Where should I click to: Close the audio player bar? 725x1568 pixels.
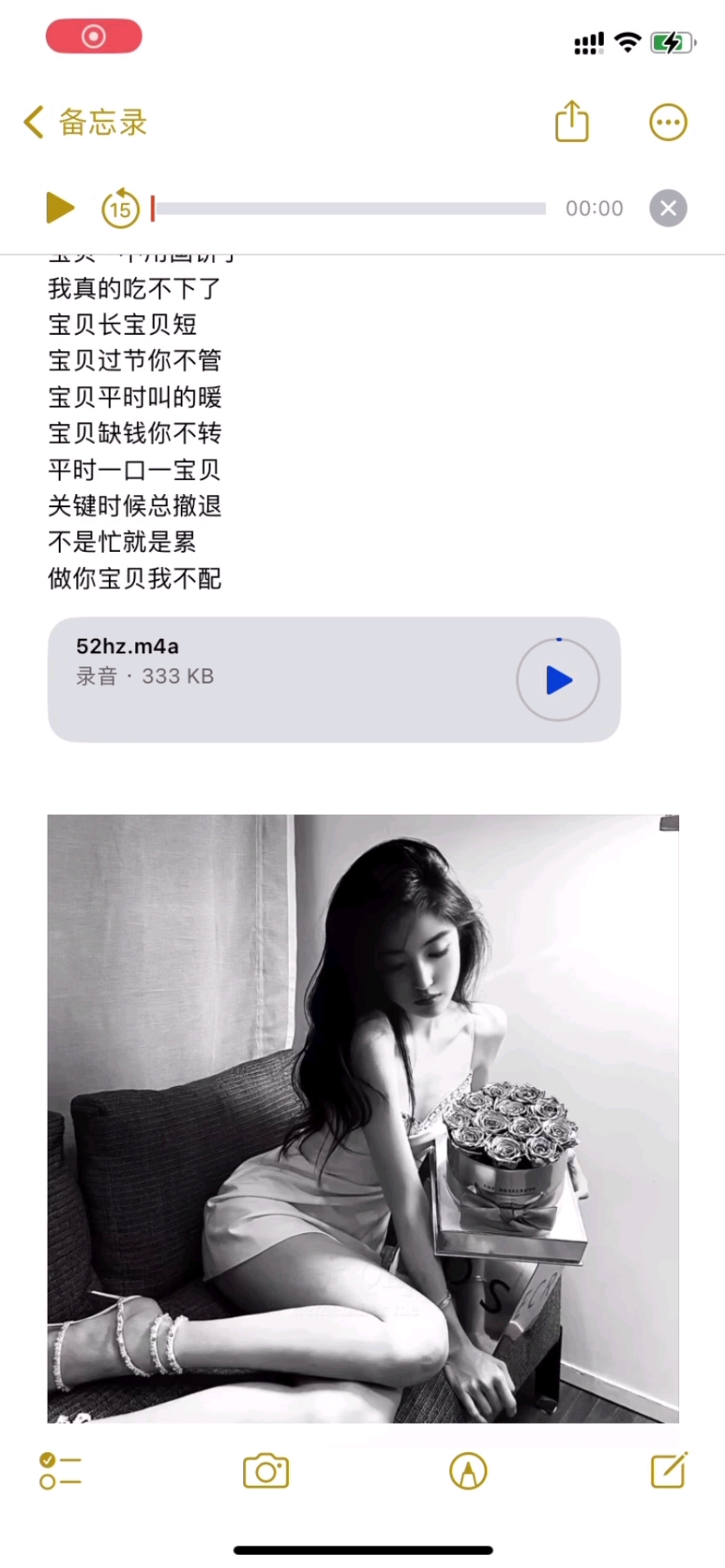tap(668, 208)
